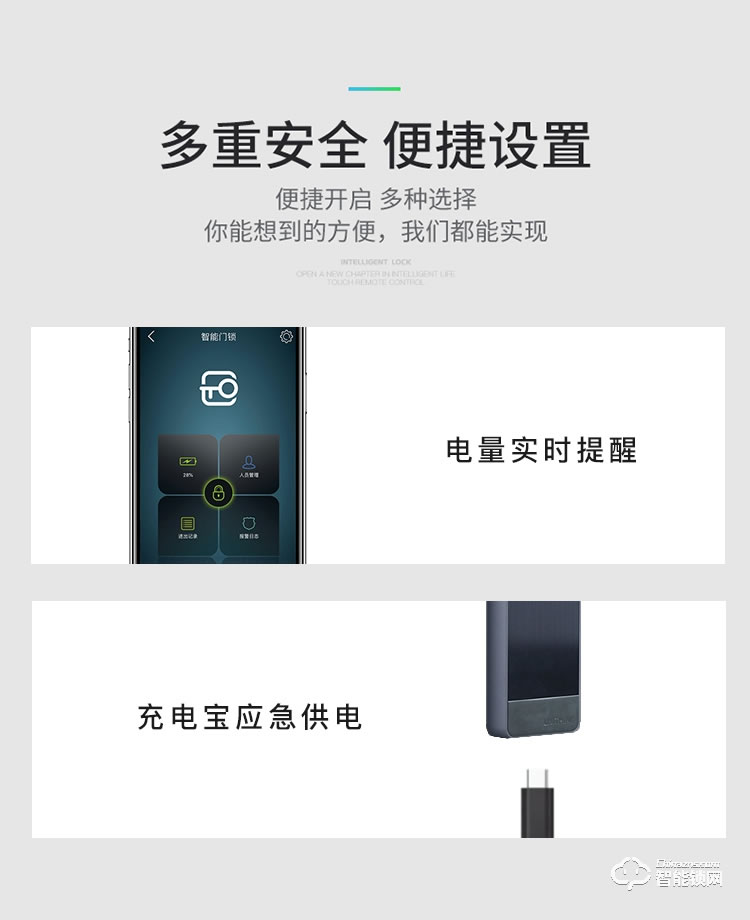The image size is (750, 920).
Task: Select the 智能门锁 title bar
Action: click(219, 336)
